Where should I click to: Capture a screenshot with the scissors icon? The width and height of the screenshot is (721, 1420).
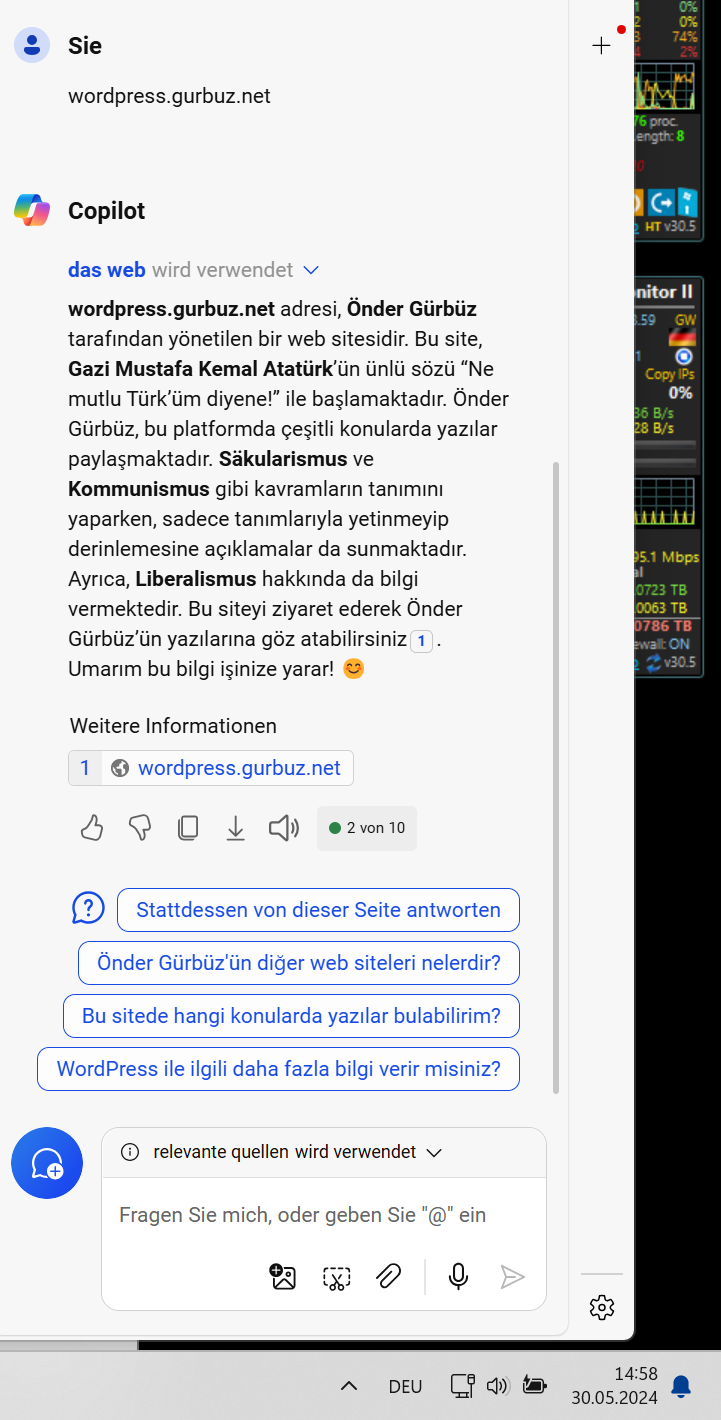[x=336, y=1277]
